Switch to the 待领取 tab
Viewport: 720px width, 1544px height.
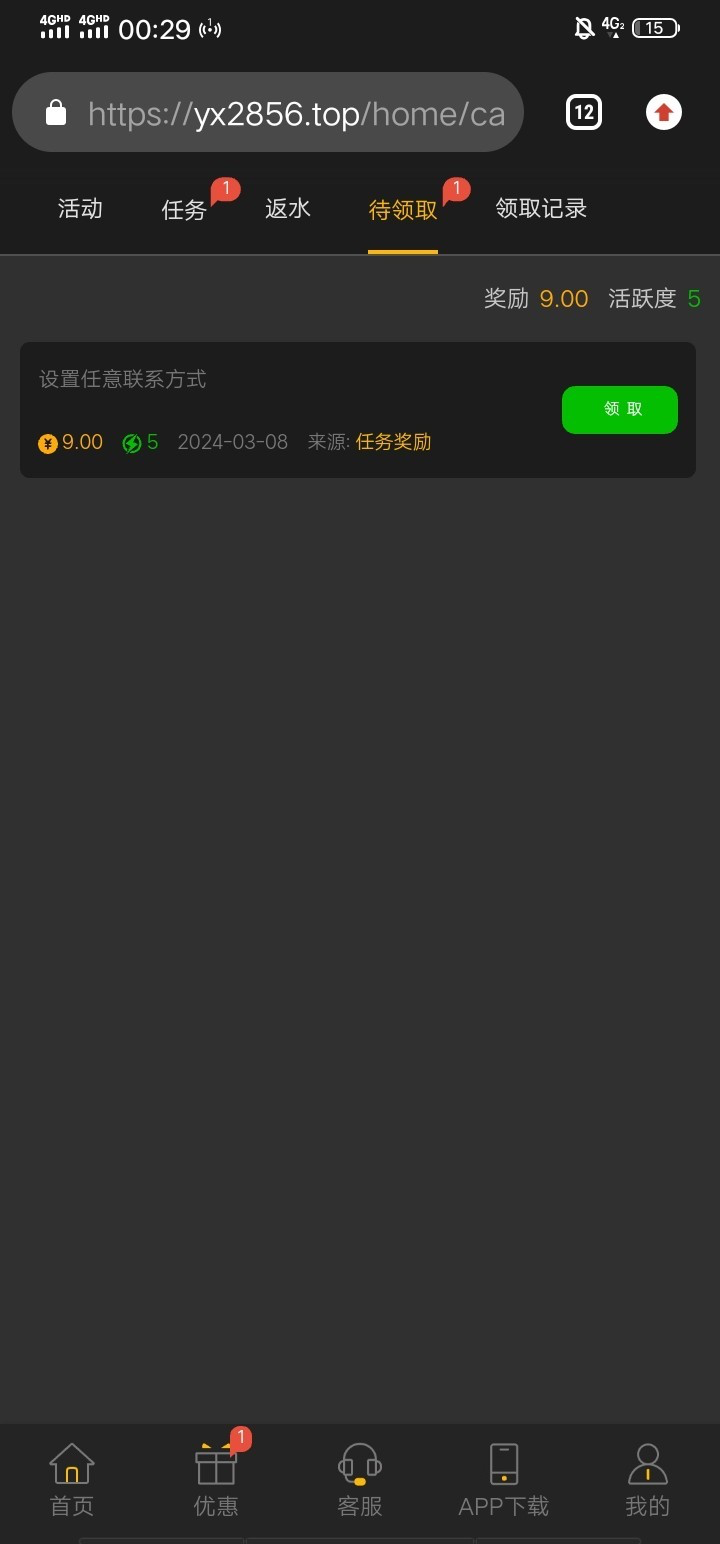(x=403, y=210)
